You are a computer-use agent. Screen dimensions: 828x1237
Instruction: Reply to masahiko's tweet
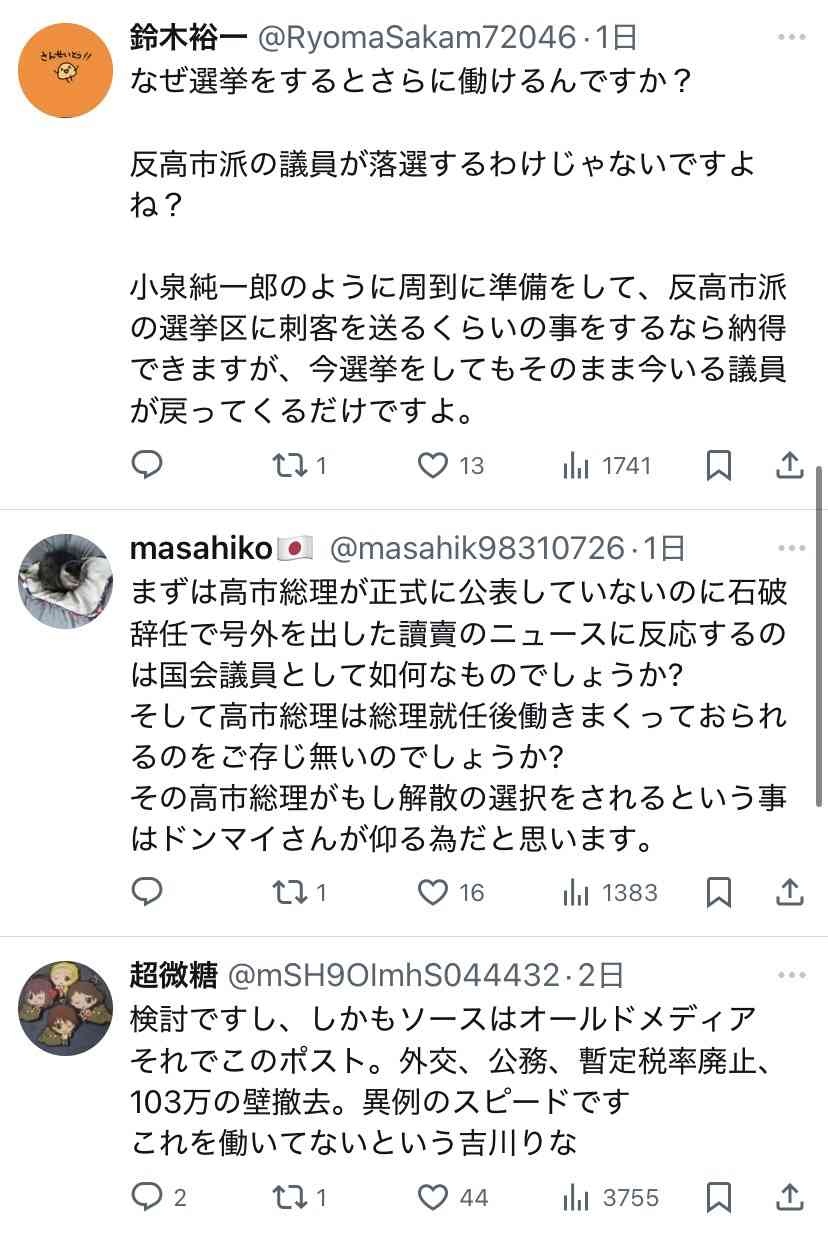pyautogui.click(x=146, y=891)
